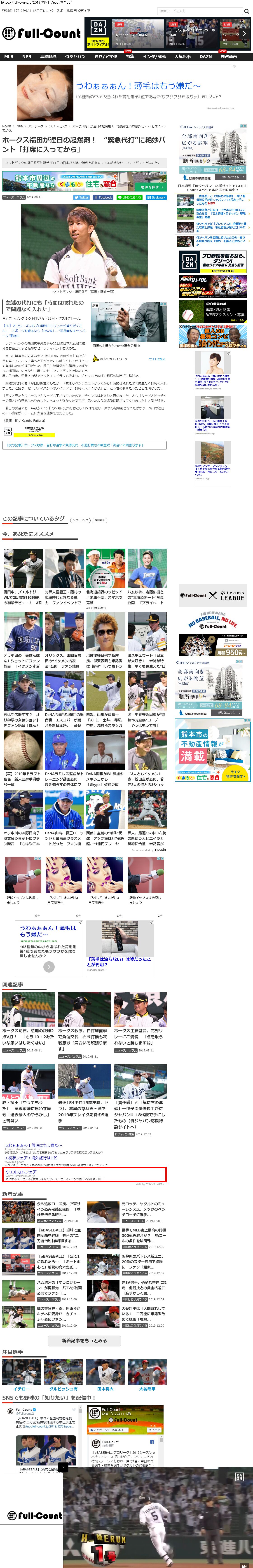The image size is (253, 1568).
Task: Open the 侍ジャパン tab
Action: pyautogui.click(x=75, y=57)
